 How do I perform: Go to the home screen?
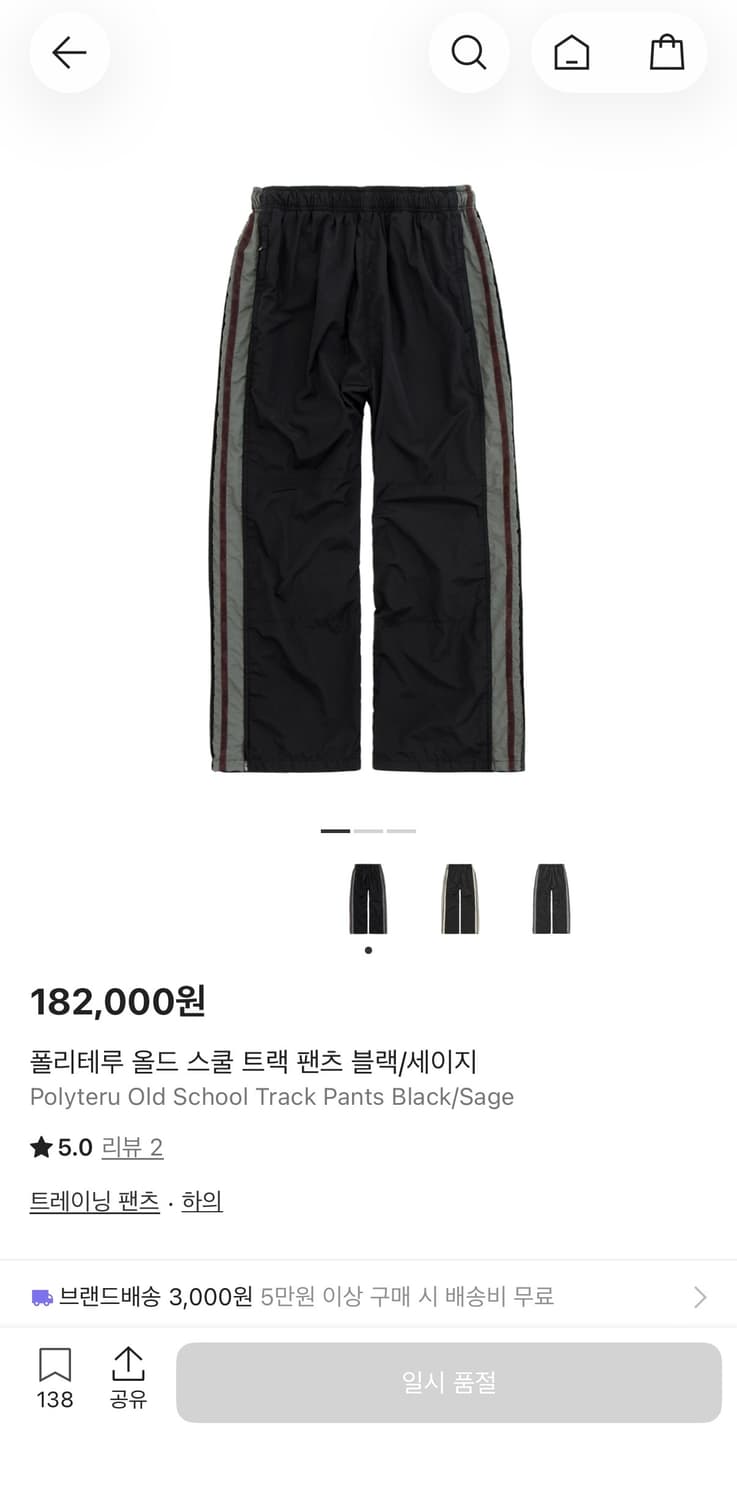(x=570, y=53)
